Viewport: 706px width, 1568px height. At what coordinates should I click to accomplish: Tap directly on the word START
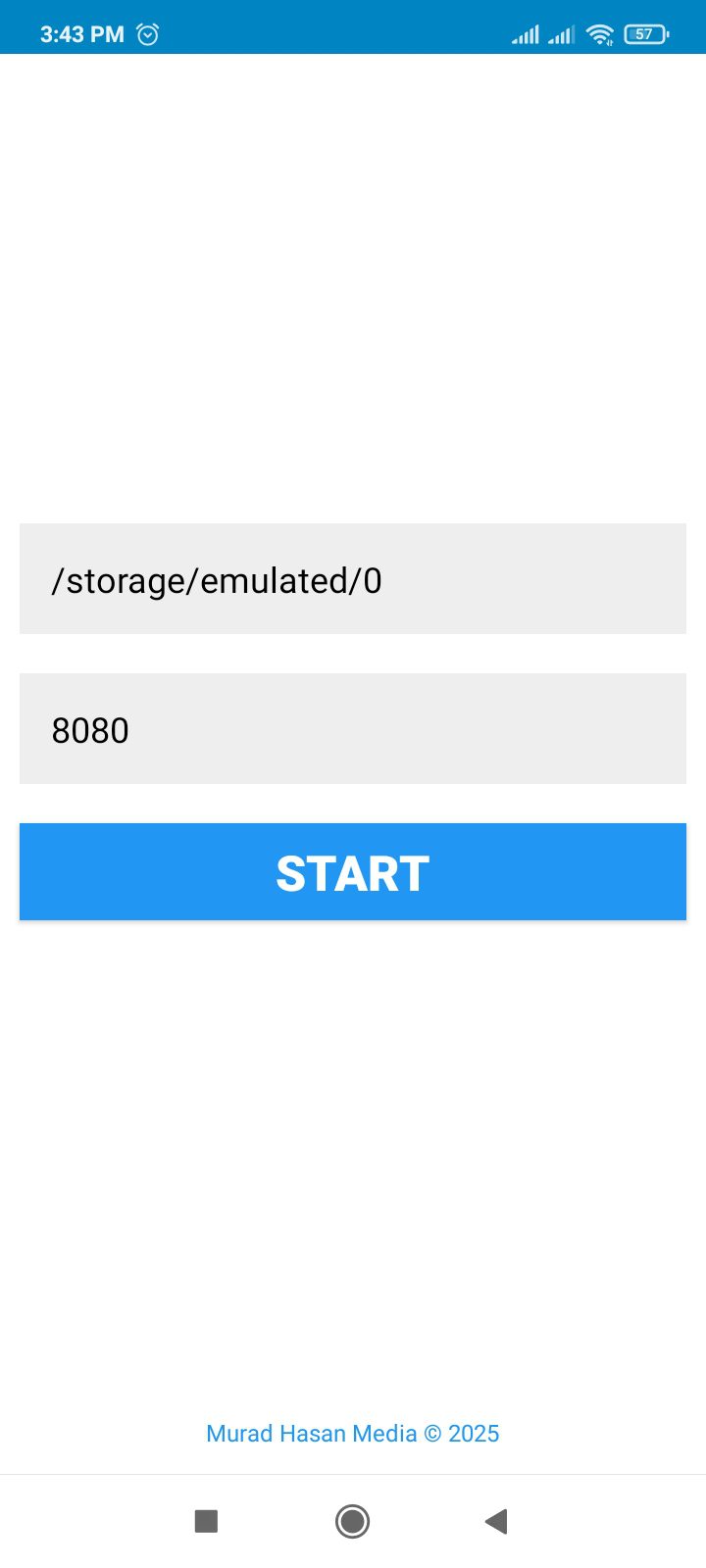click(x=353, y=871)
